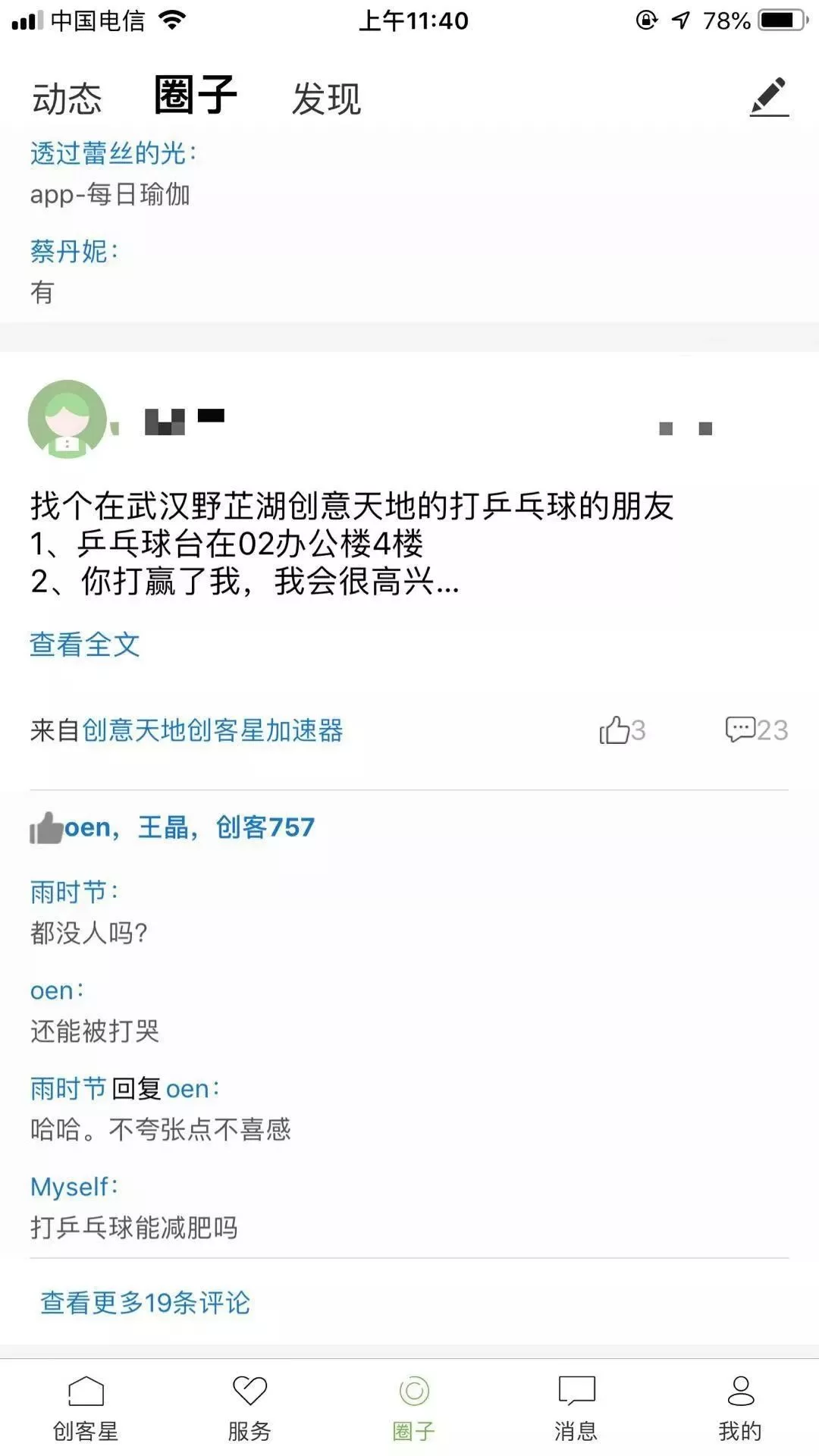
Task: Switch to the 发现 top tab
Action: 326,99
